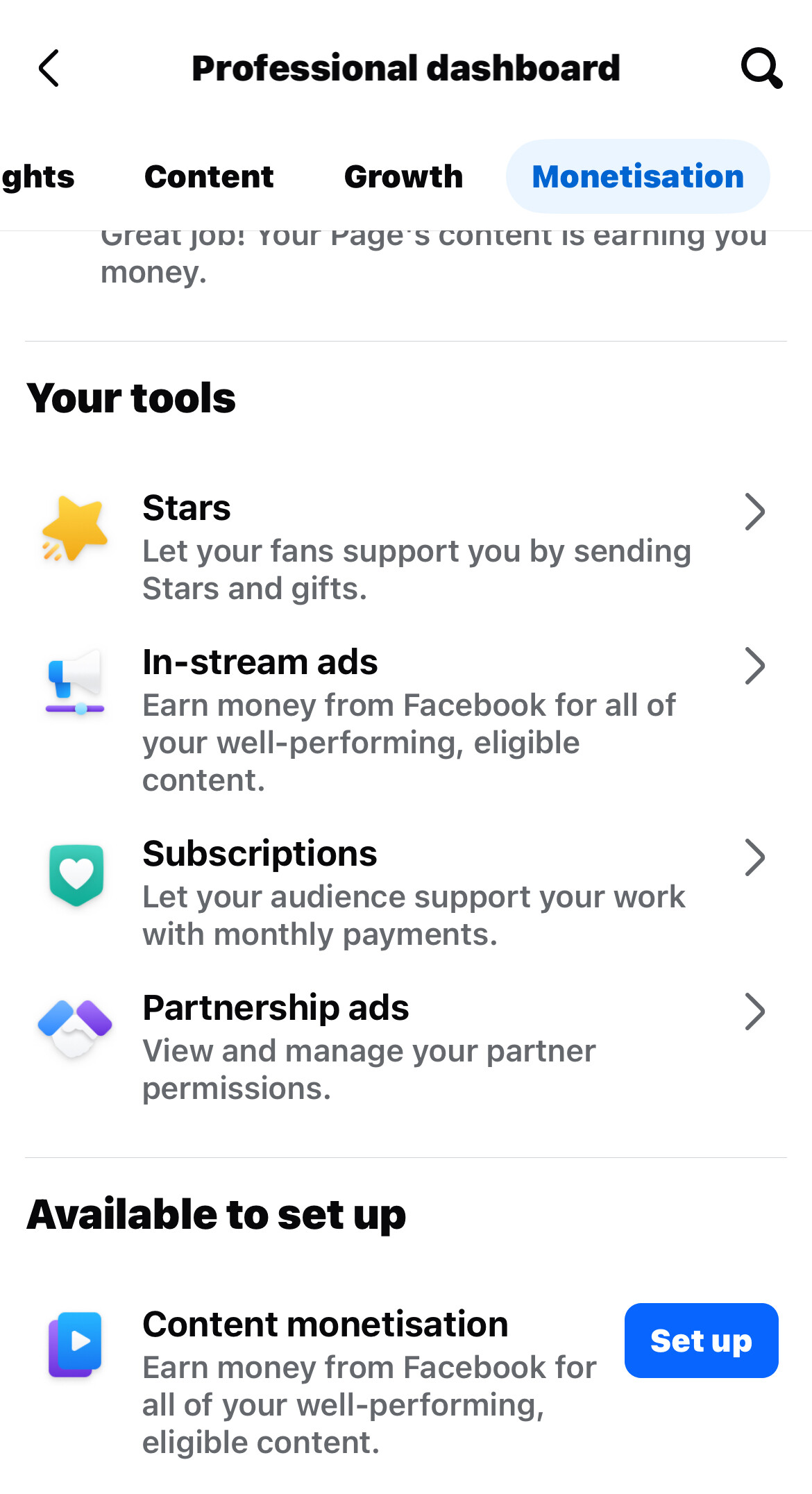
Task: Open Partnership ads
Action: click(x=406, y=1047)
